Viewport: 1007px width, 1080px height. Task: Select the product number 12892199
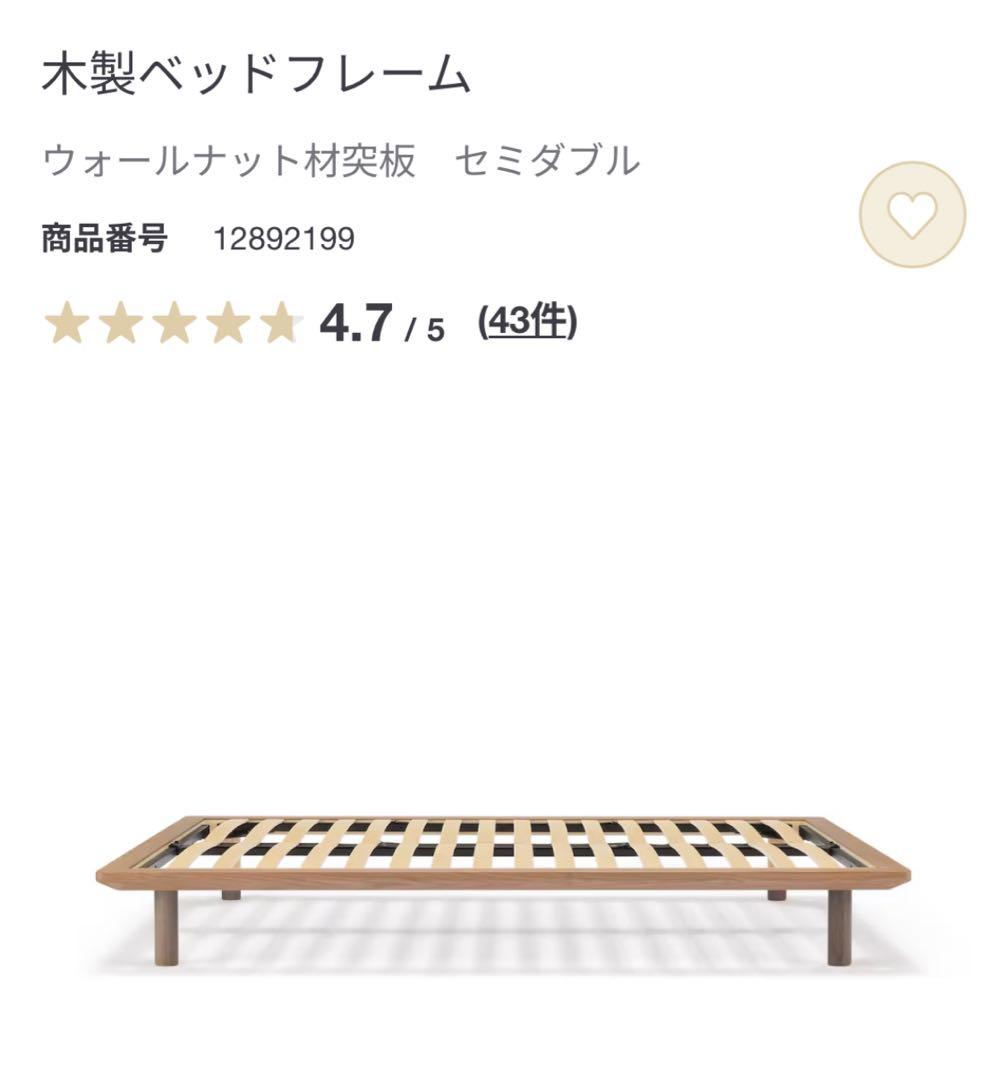(x=284, y=236)
